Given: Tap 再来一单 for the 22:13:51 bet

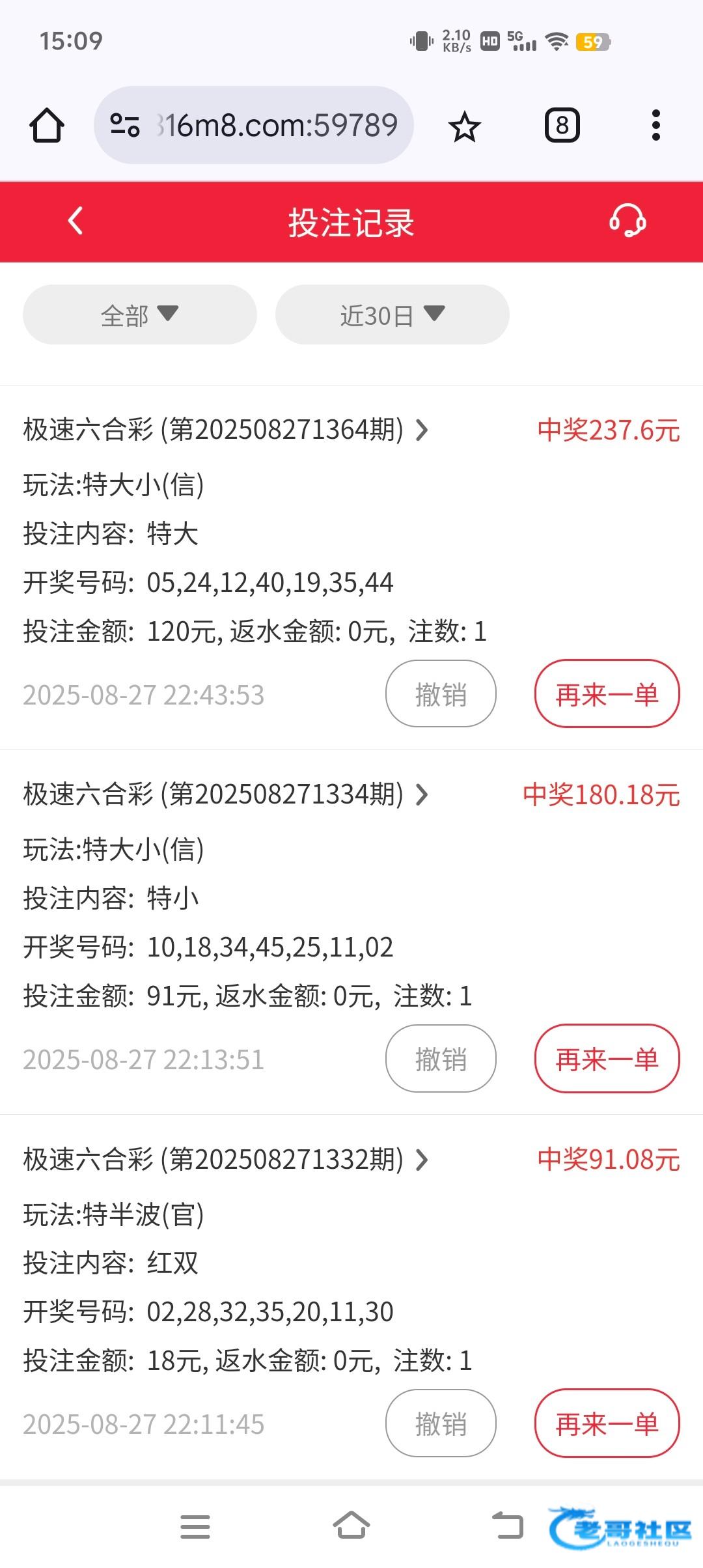Looking at the screenshot, I should tap(607, 1059).
